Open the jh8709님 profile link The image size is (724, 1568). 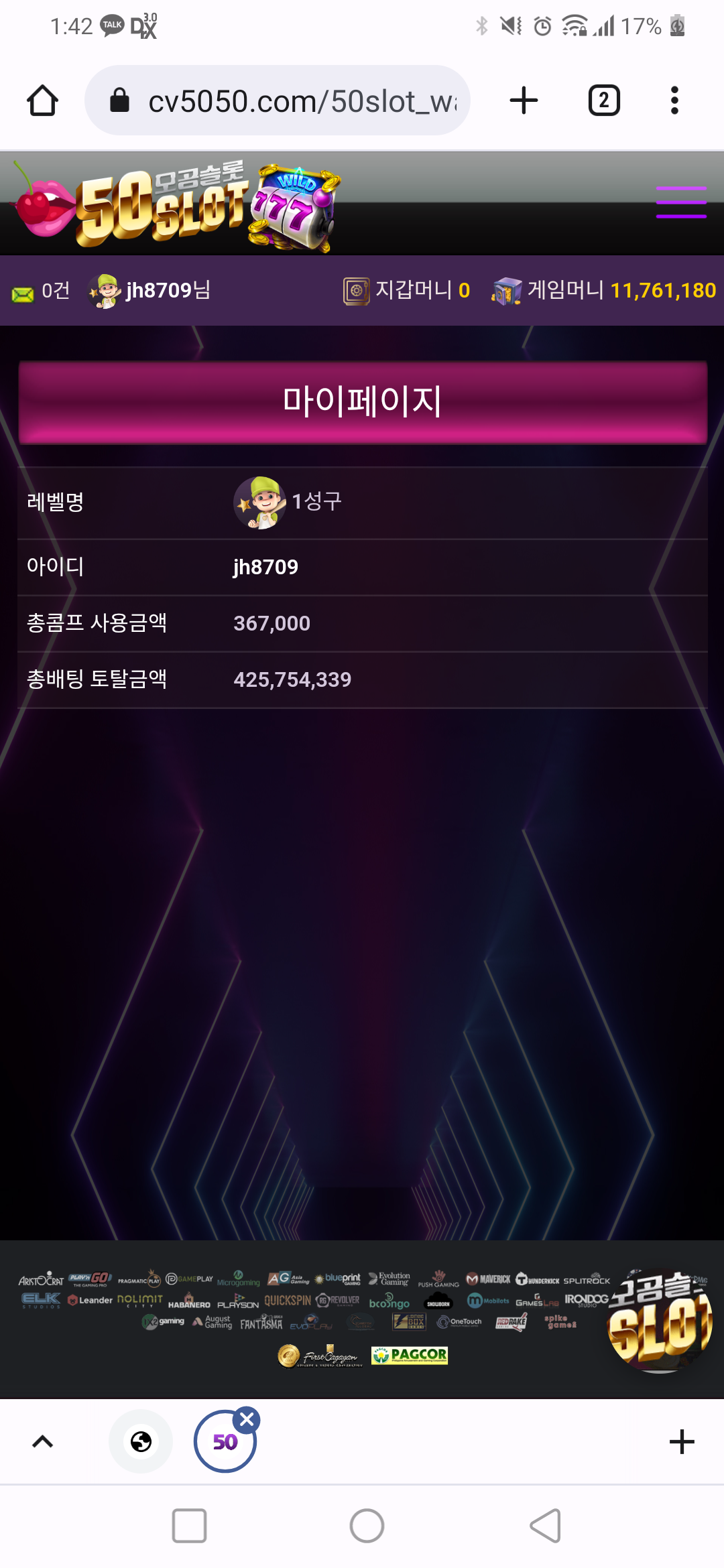[150, 290]
